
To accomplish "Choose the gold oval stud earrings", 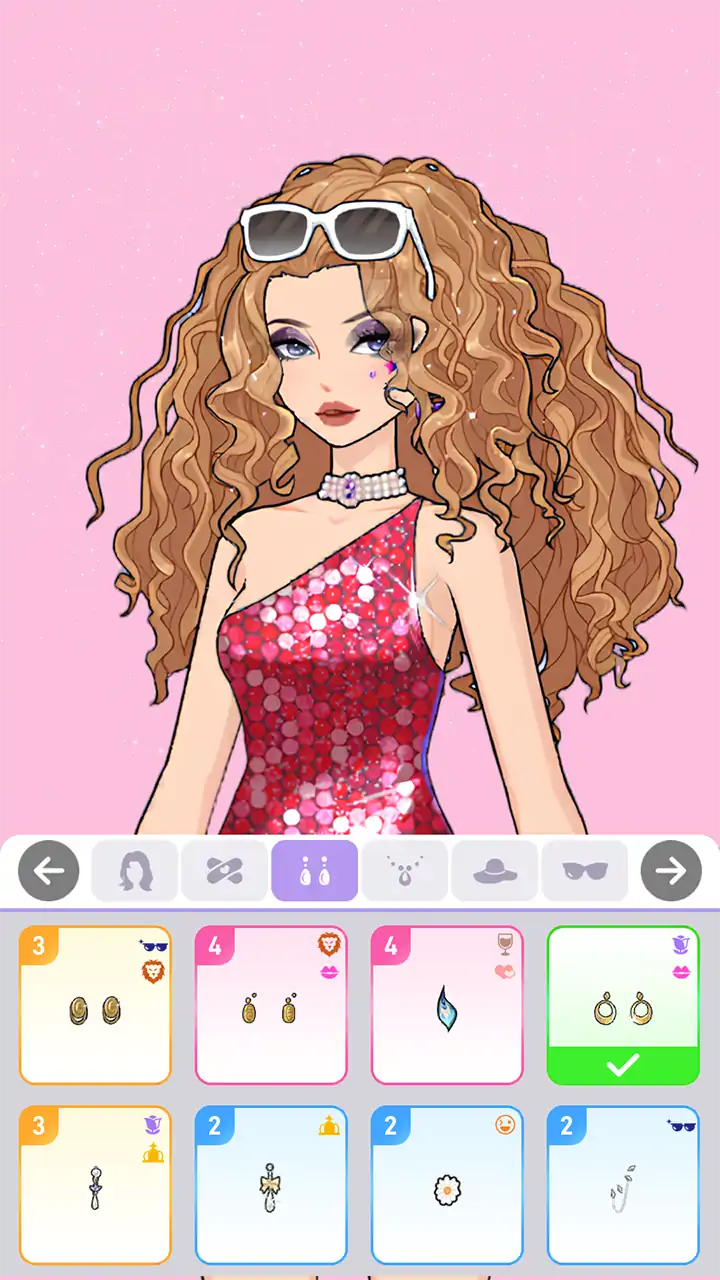I will point(96,1005).
